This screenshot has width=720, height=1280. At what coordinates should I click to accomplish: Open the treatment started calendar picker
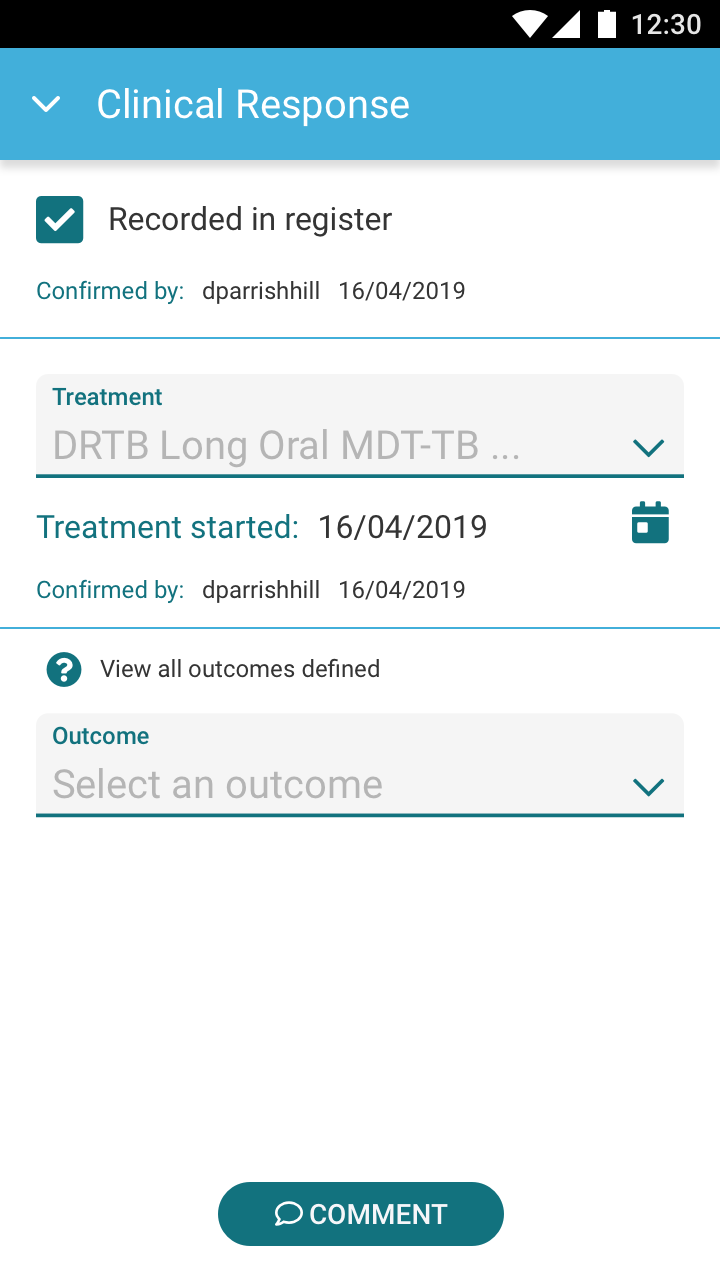click(x=650, y=523)
